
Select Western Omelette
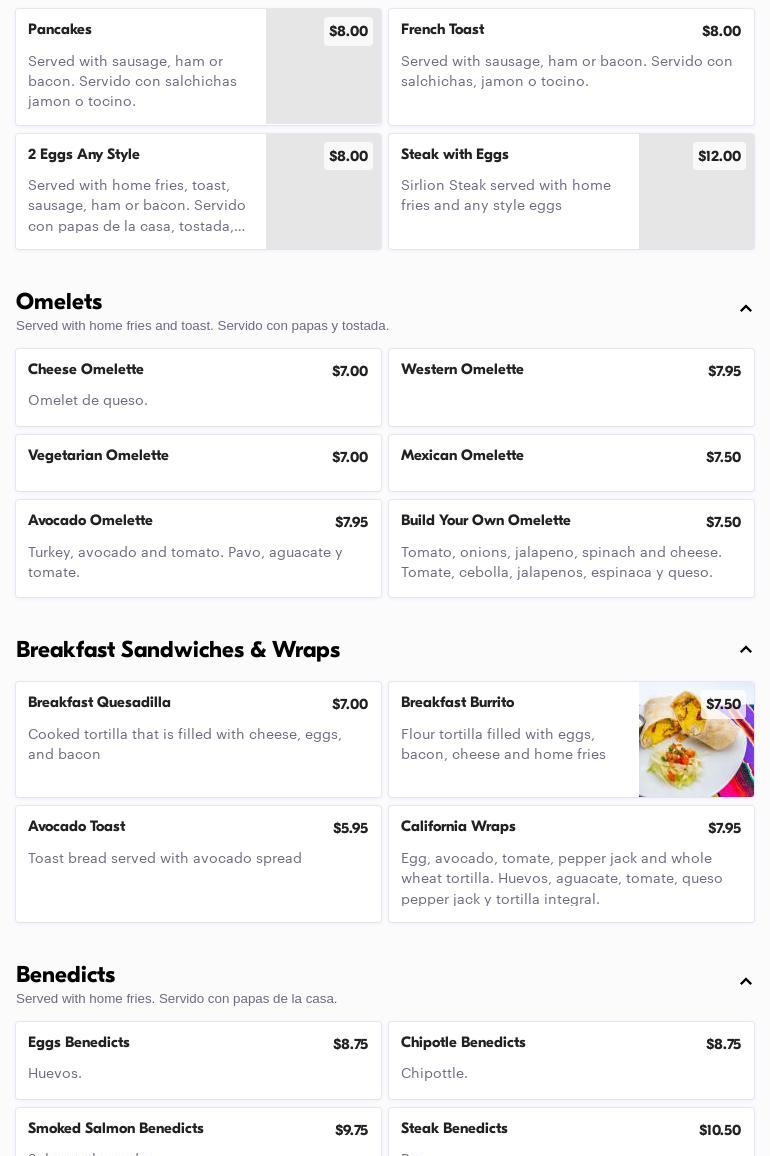pyautogui.click(x=571, y=387)
